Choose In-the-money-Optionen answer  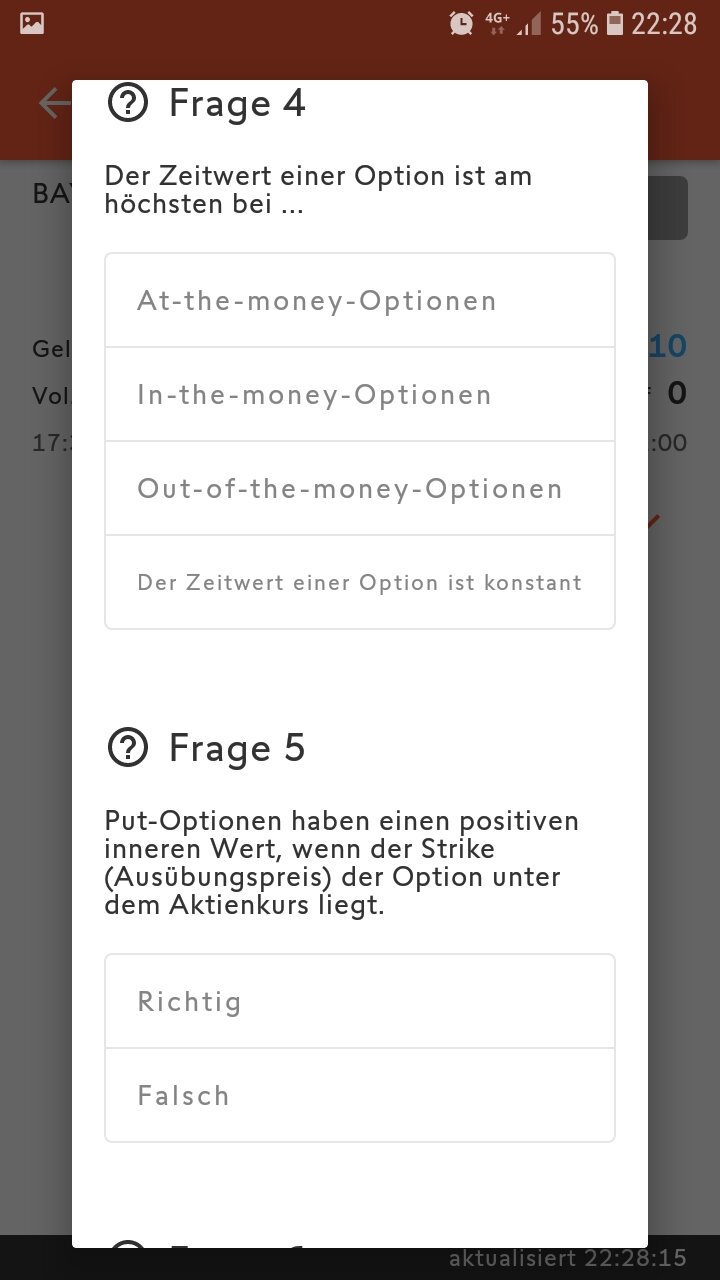[360, 395]
